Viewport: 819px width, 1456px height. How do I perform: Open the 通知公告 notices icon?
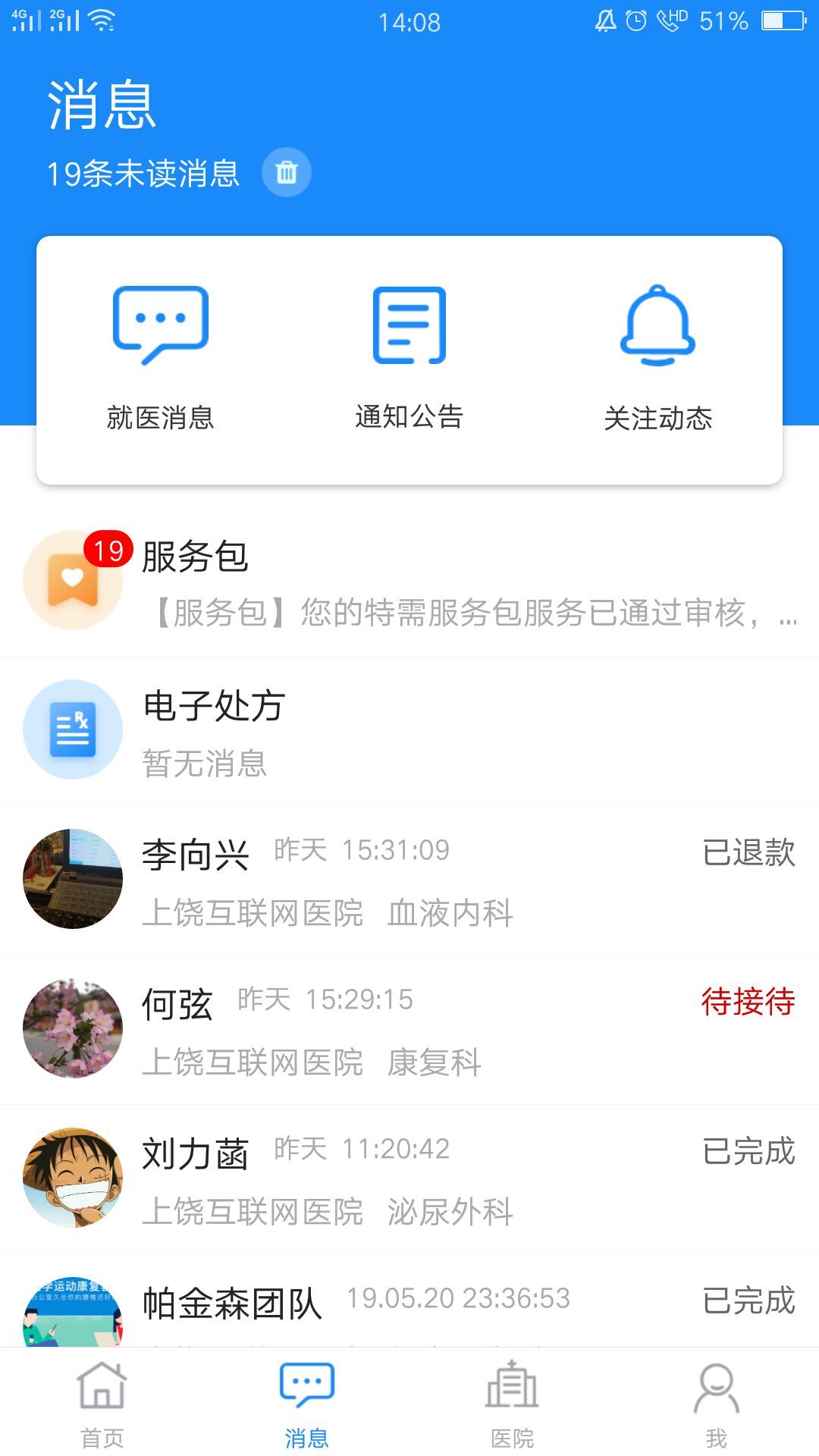407,325
